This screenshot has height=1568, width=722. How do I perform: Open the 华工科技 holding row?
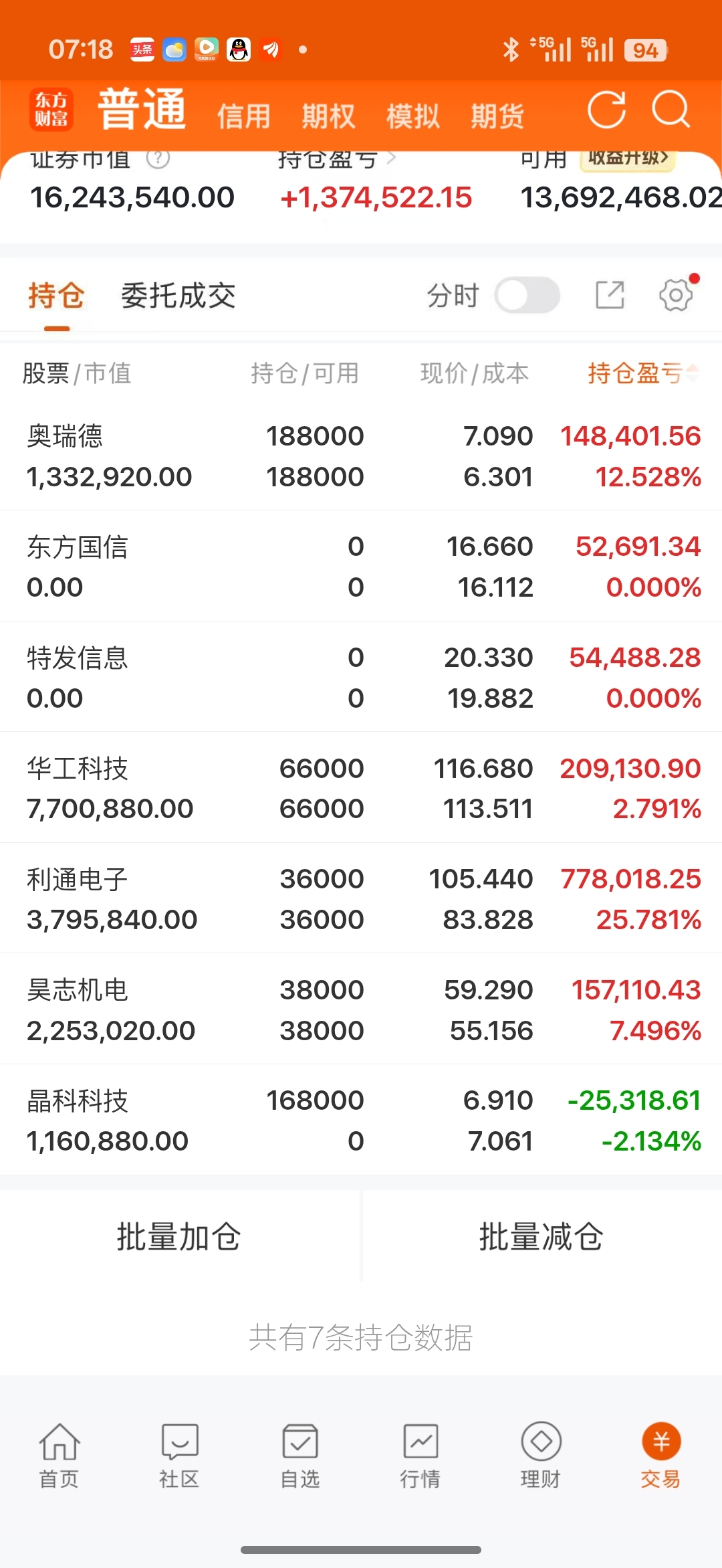[x=361, y=788]
